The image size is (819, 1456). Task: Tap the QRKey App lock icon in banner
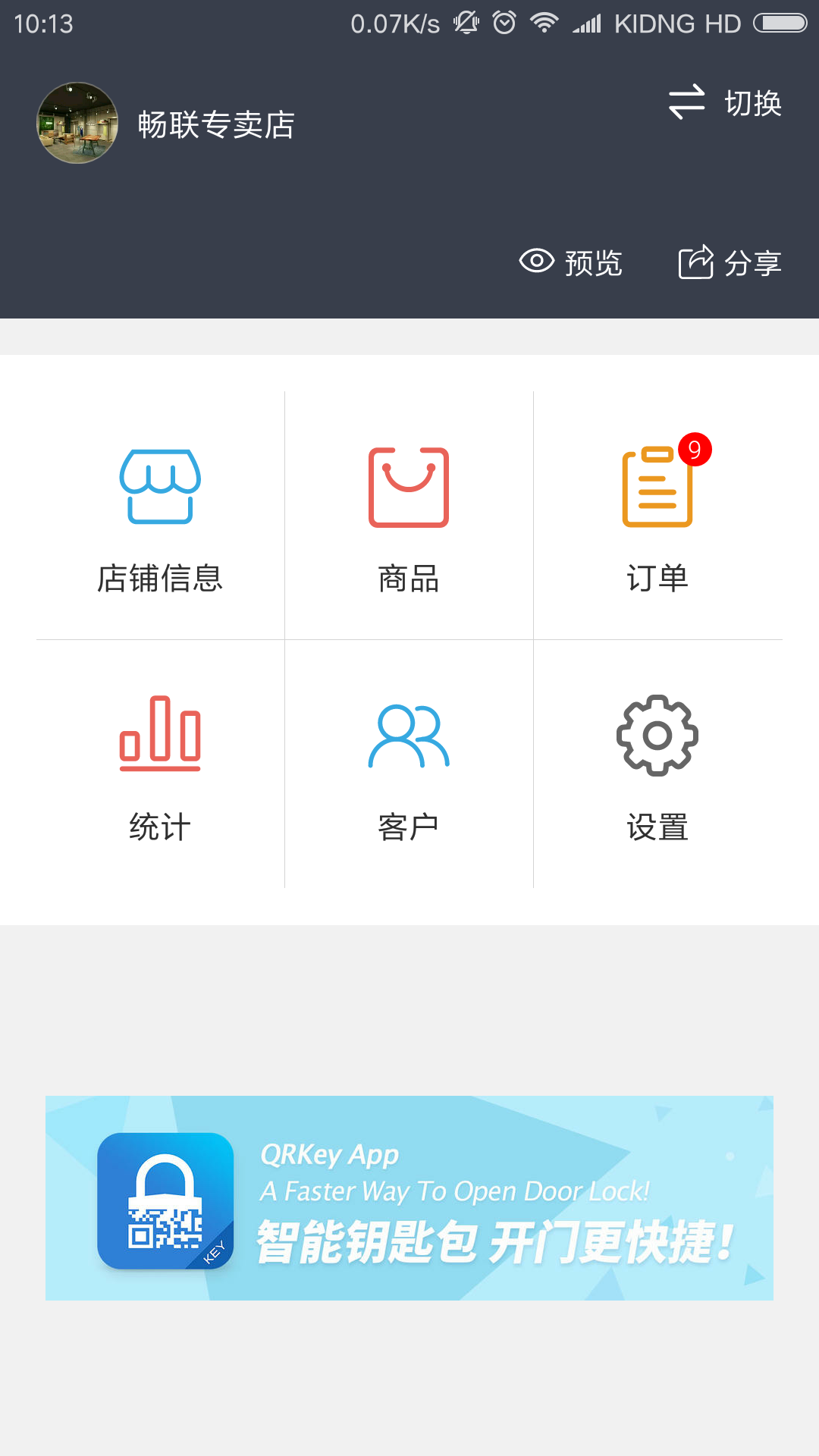click(x=165, y=1200)
